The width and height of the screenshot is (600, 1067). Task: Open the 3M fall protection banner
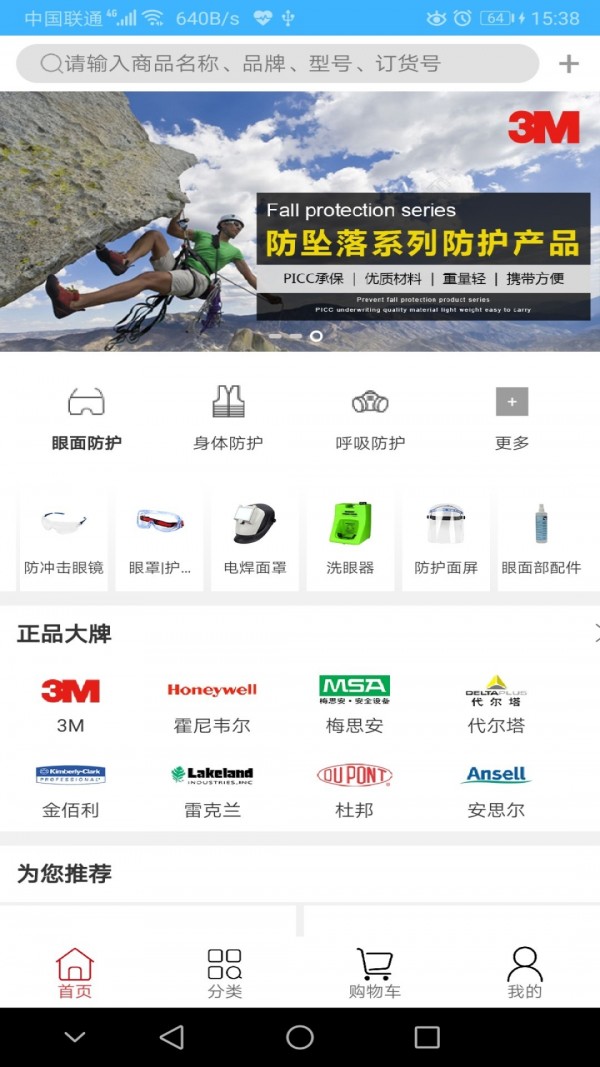[300, 221]
